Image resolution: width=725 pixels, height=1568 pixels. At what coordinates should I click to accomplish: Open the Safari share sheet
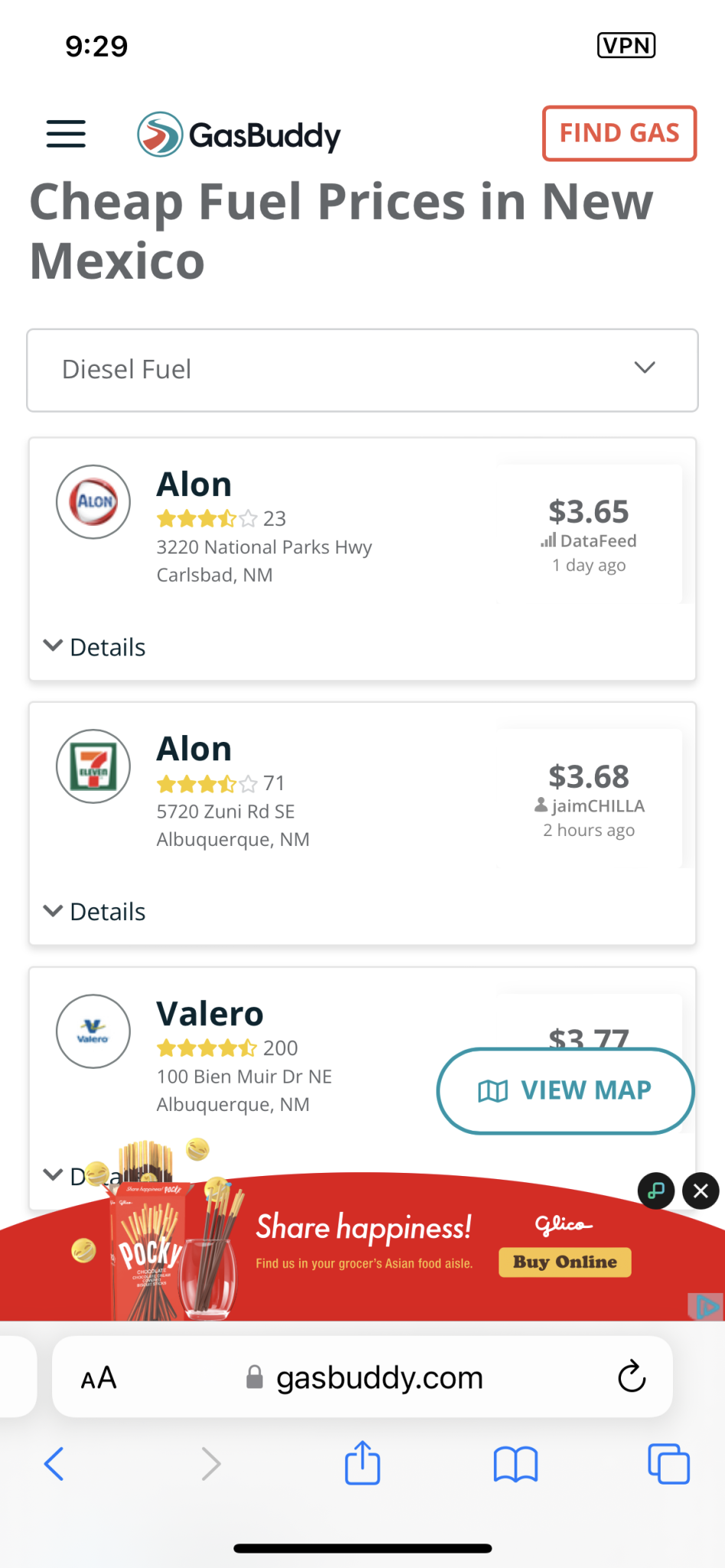click(362, 1462)
